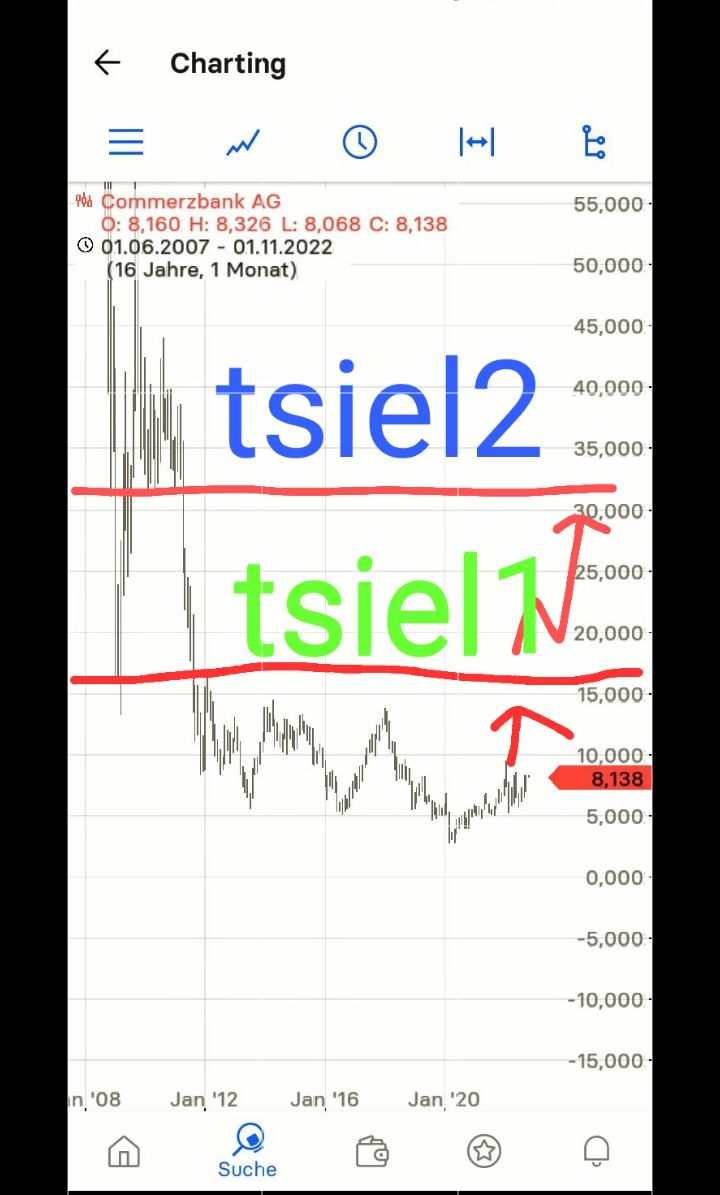The width and height of the screenshot is (720, 1195).
Task: Switch to the home tab
Action: point(124,1151)
